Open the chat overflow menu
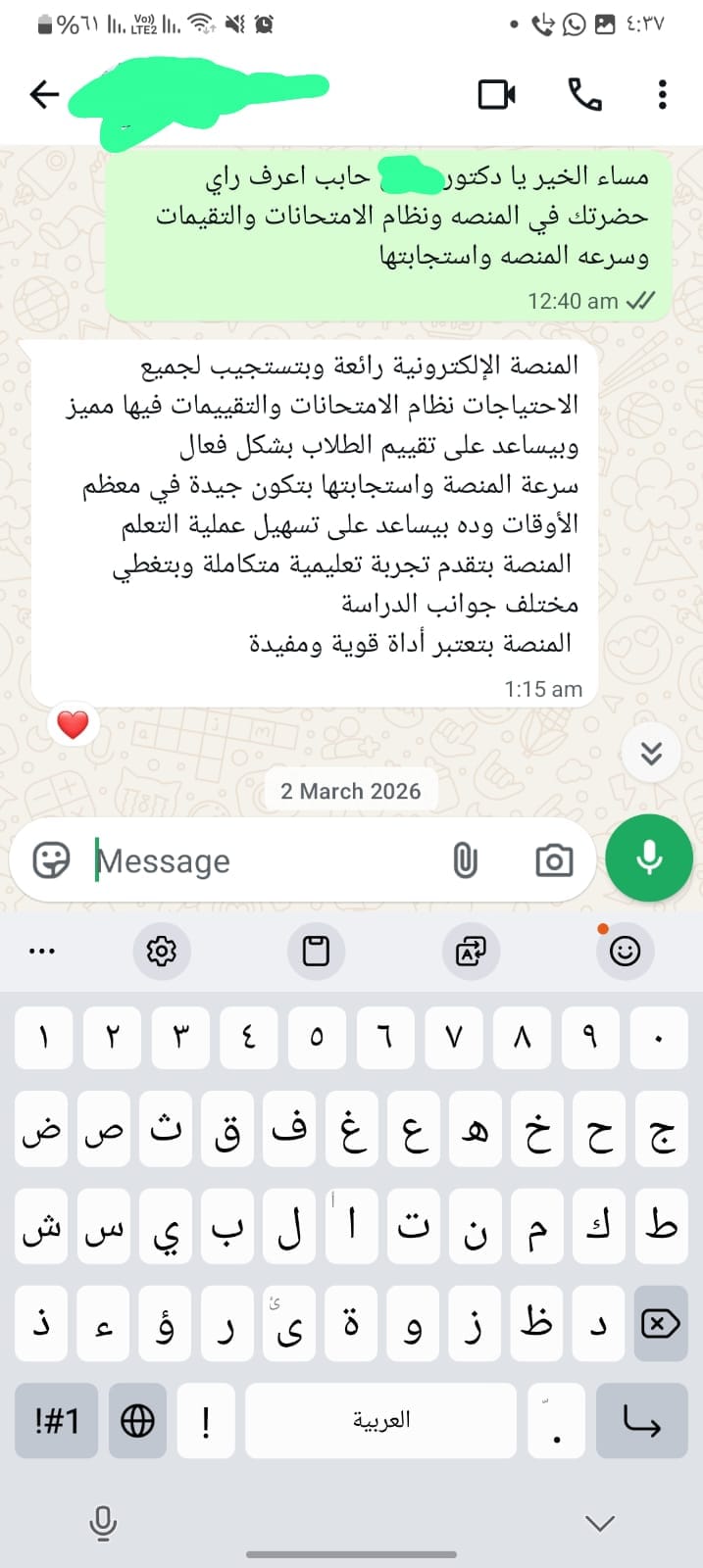 click(663, 95)
